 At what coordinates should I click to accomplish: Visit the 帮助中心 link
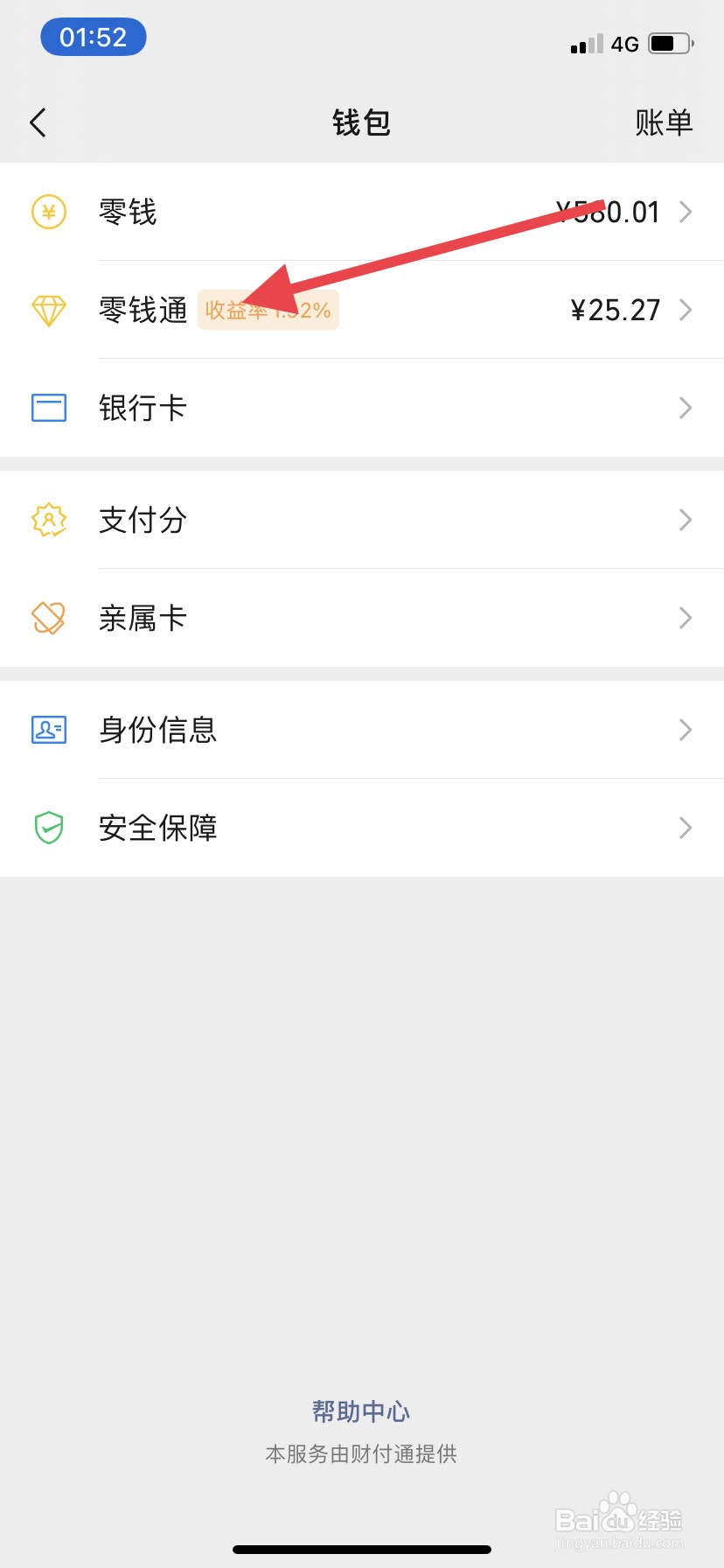[x=361, y=1410]
